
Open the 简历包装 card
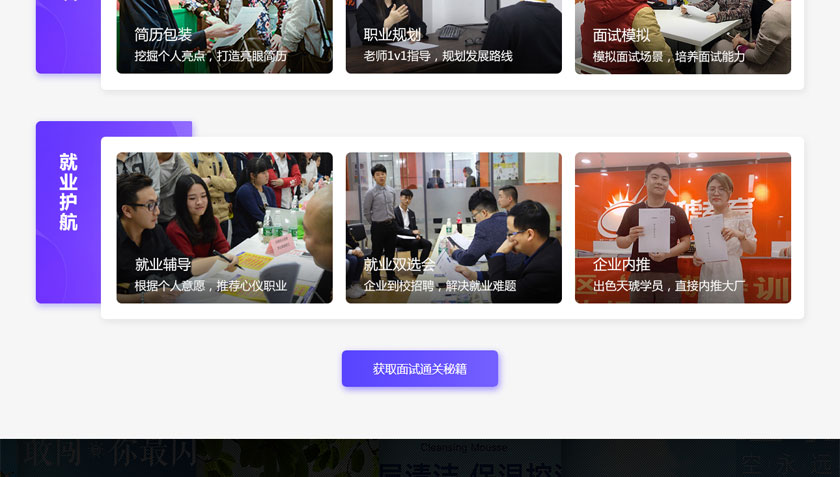click(224, 36)
